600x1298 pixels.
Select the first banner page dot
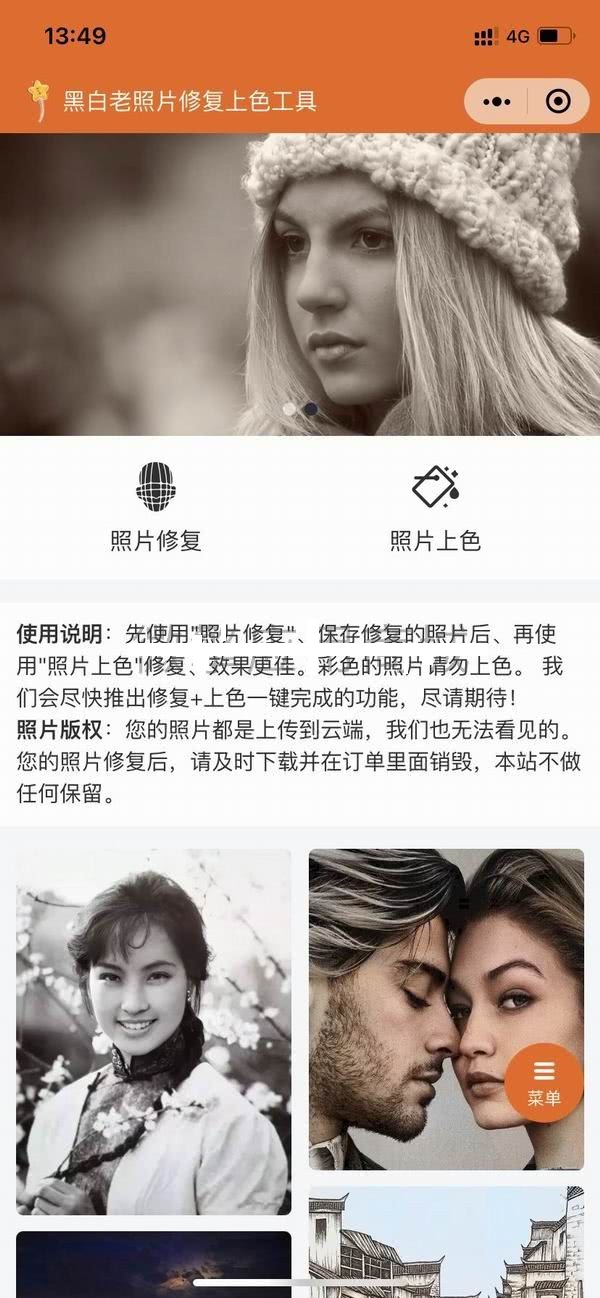tap(290, 409)
